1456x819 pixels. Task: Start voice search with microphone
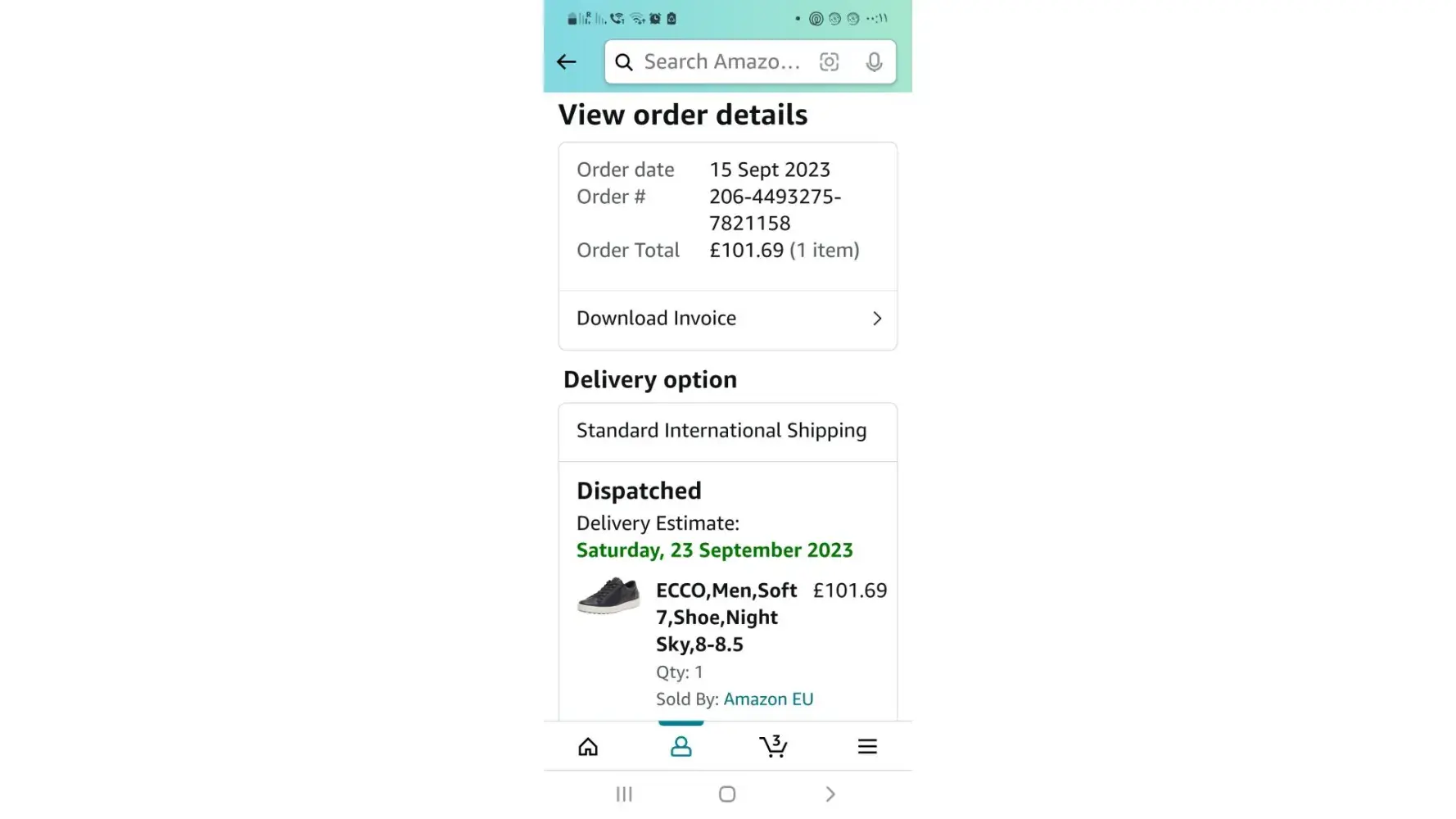[874, 62]
